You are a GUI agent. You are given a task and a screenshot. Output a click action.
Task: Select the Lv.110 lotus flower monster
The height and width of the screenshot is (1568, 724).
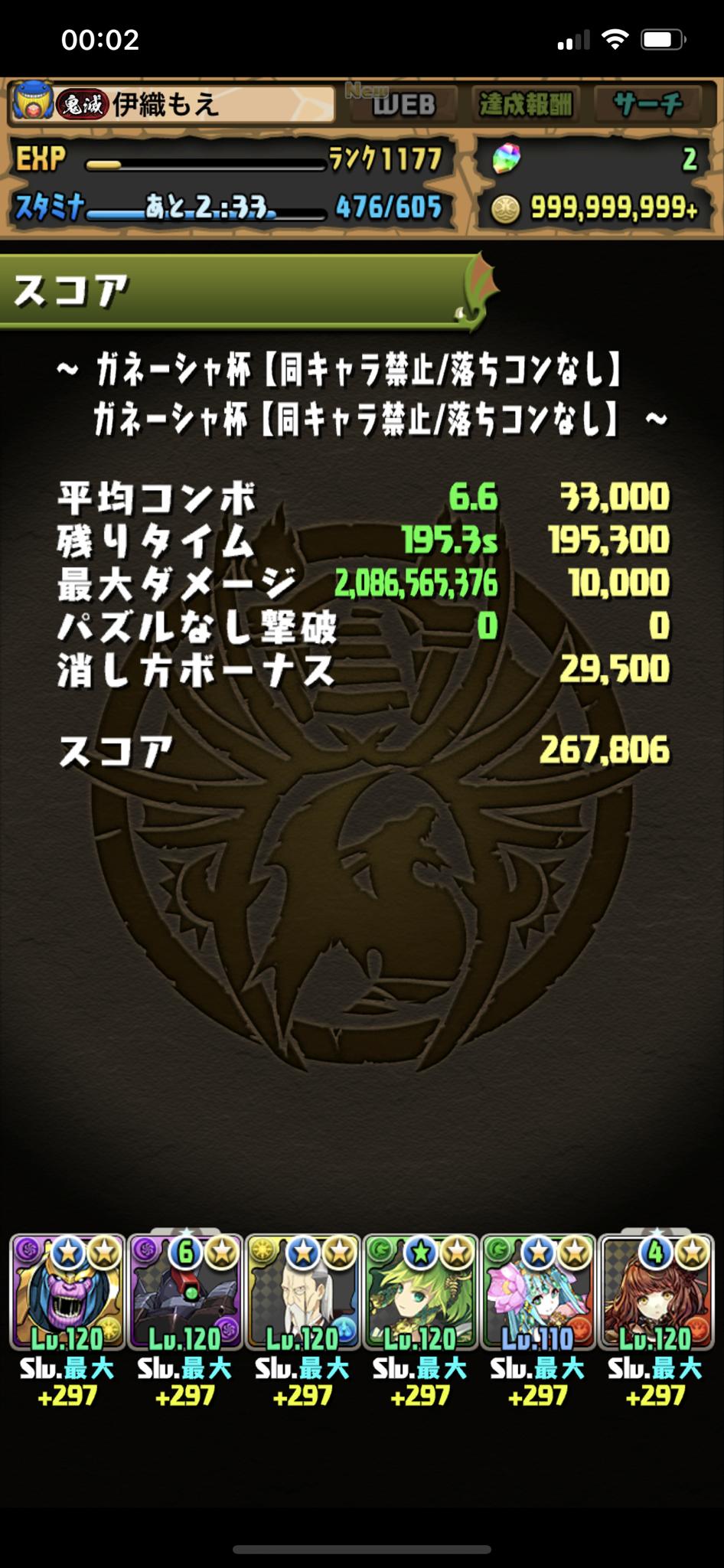[538, 1292]
